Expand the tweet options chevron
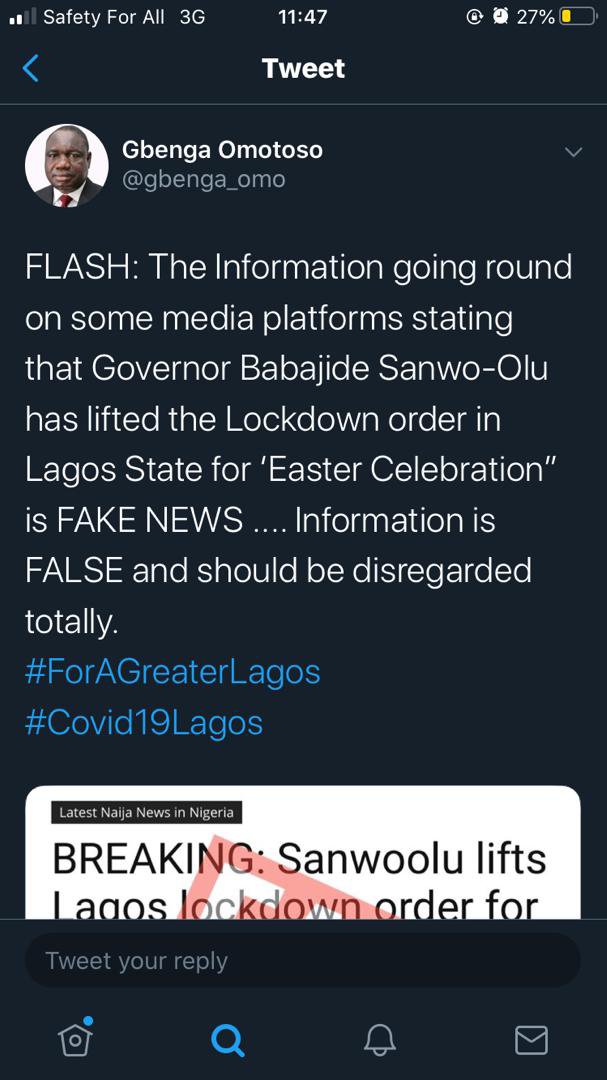Screen dimensions: 607x1080 573,152
